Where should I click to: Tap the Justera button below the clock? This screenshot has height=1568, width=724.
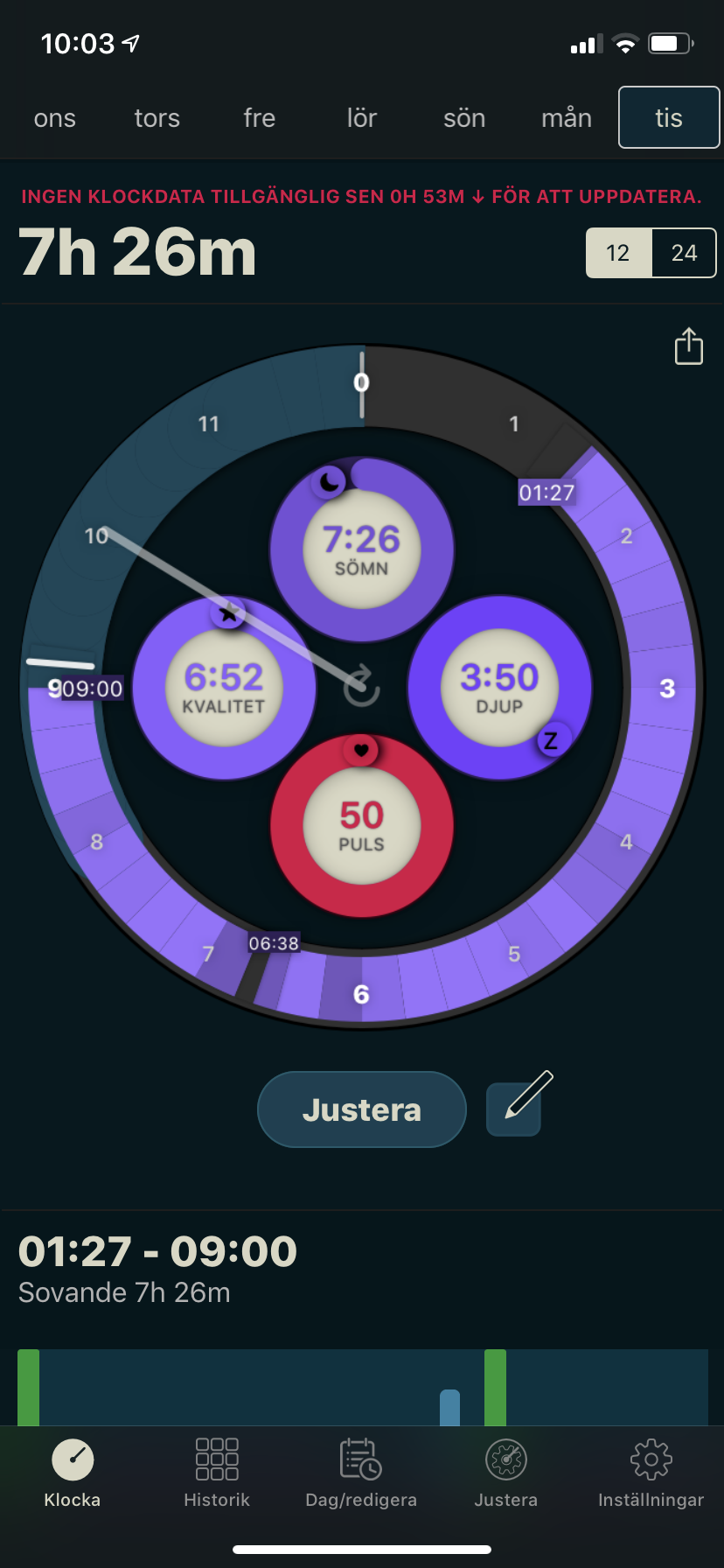362,1109
